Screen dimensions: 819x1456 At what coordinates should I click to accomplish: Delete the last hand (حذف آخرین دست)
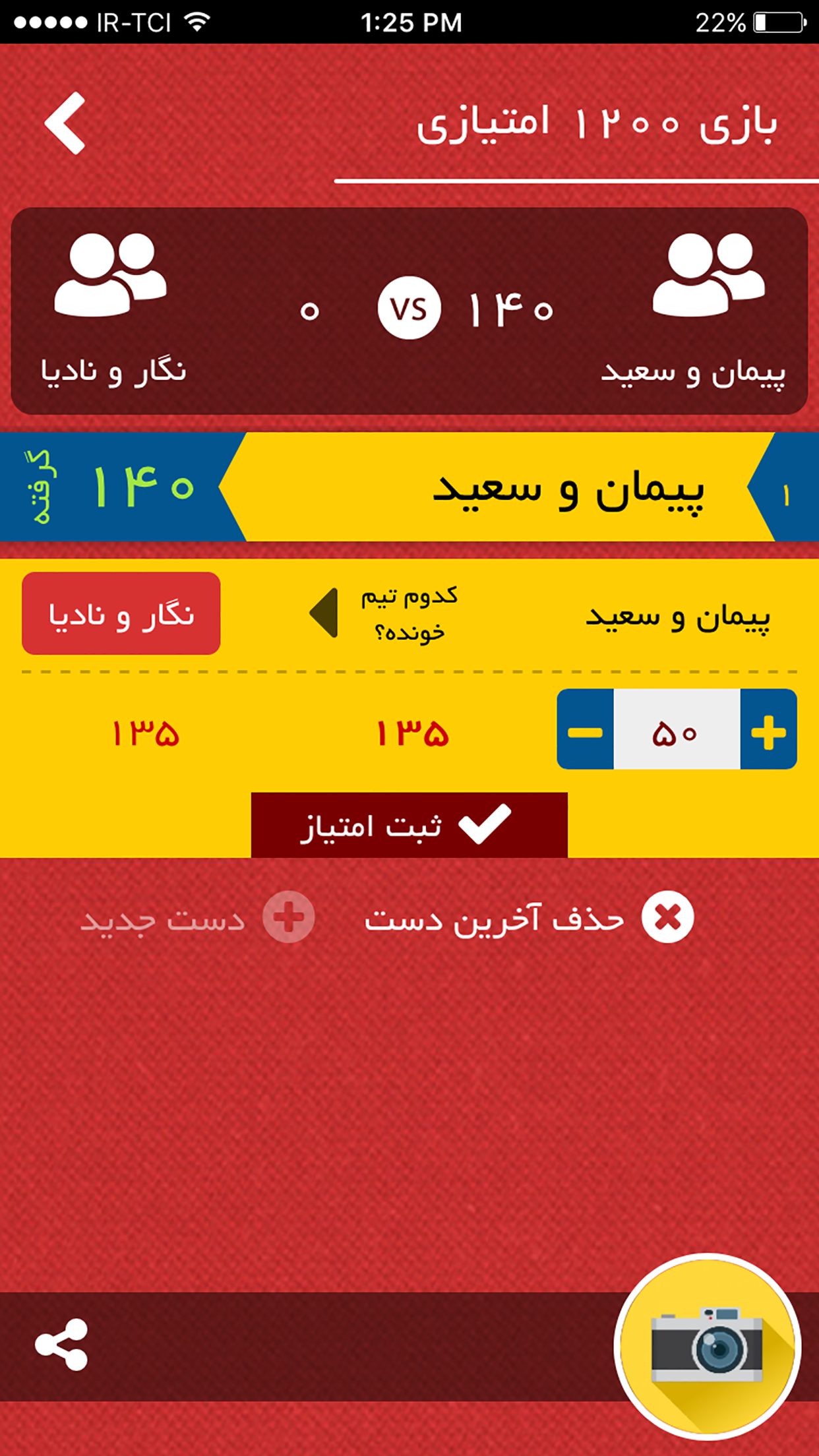[x=529, y=918]
